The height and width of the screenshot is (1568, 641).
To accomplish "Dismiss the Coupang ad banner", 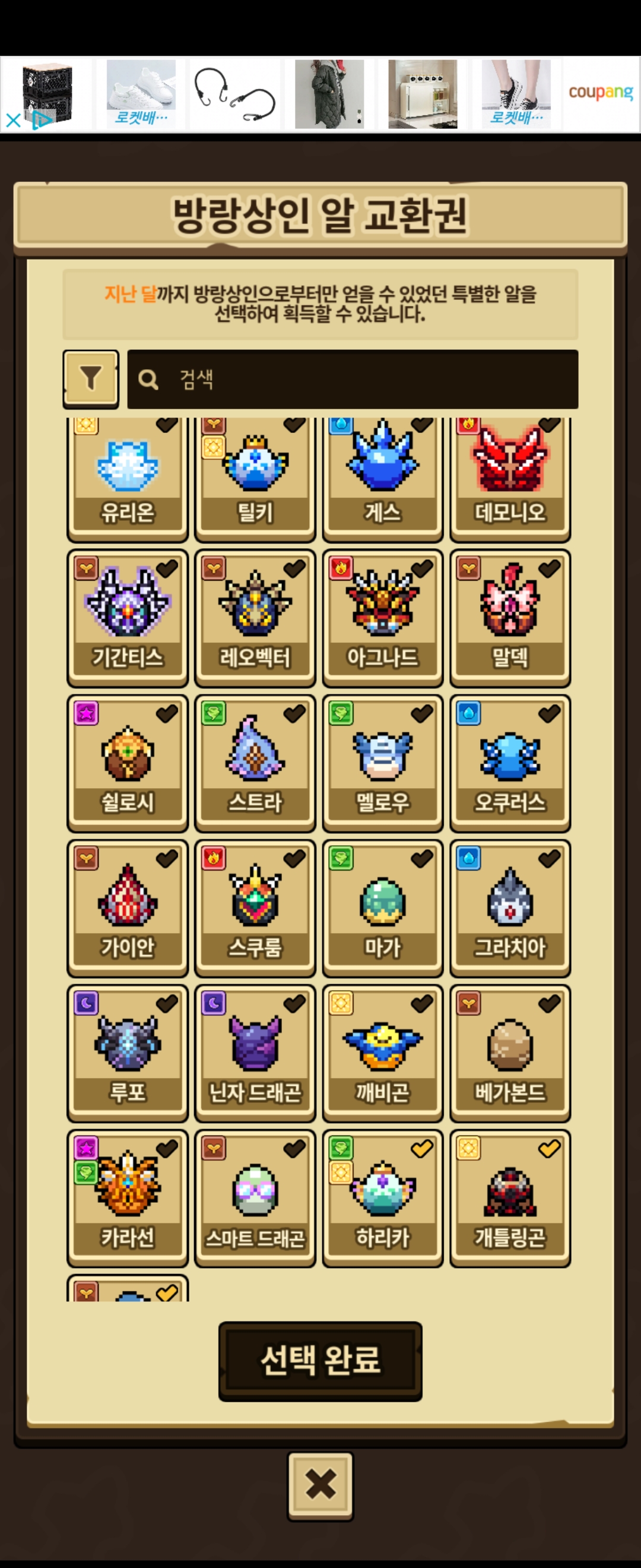I will 13,120.
